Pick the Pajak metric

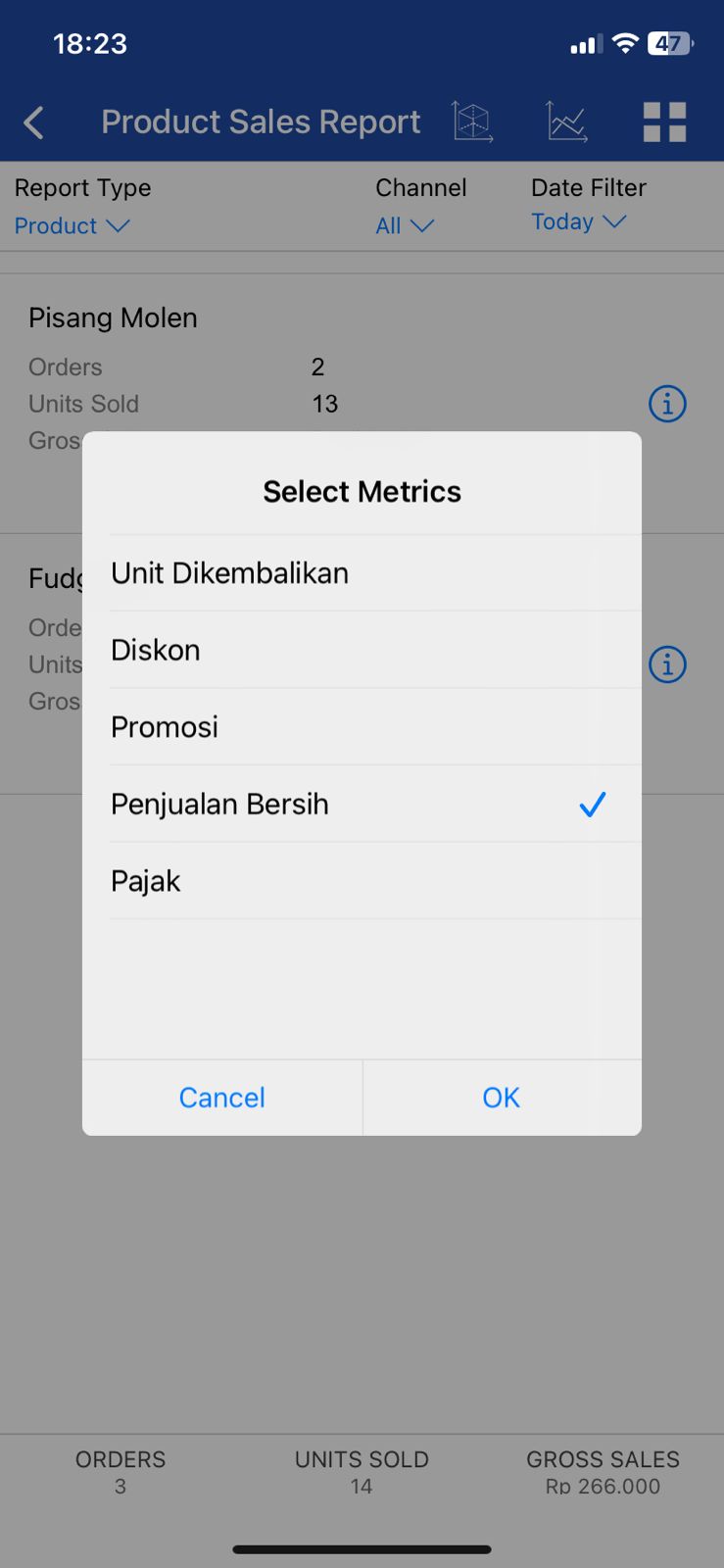362,881
